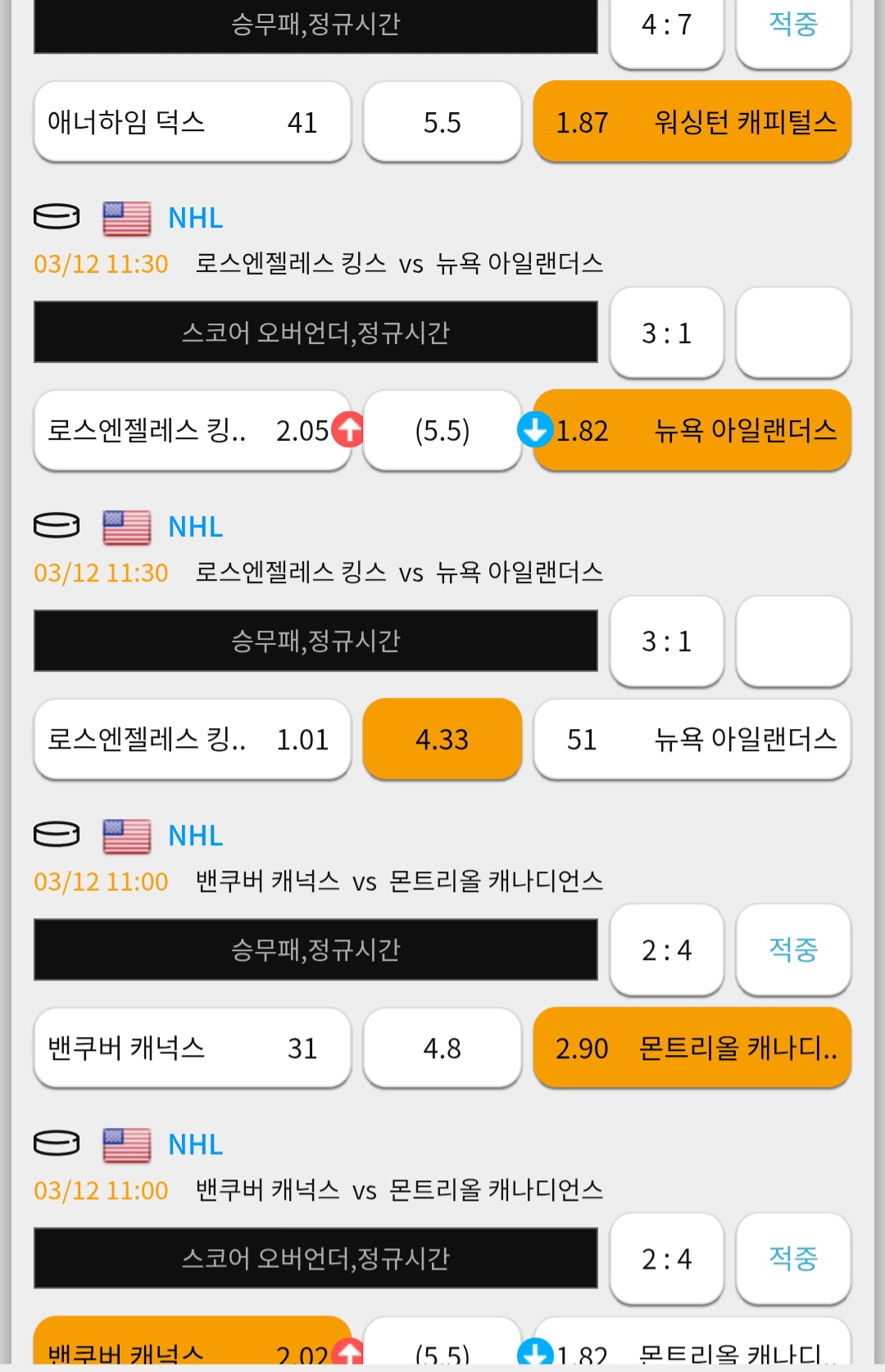Select LA Kings win at 1.01
885x1372 pixels.
[x=192, y=739]
